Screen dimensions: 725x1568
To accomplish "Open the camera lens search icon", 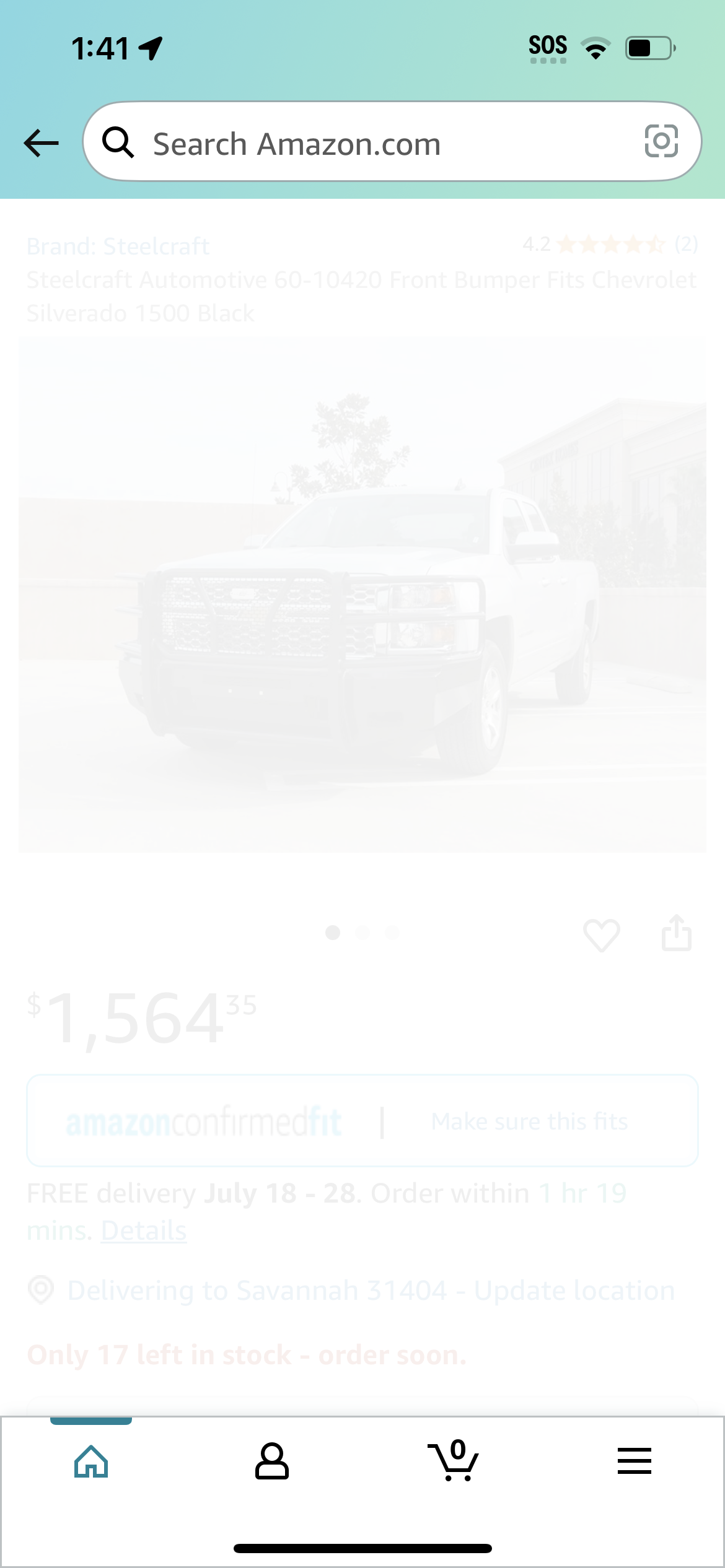I will 661,141.
